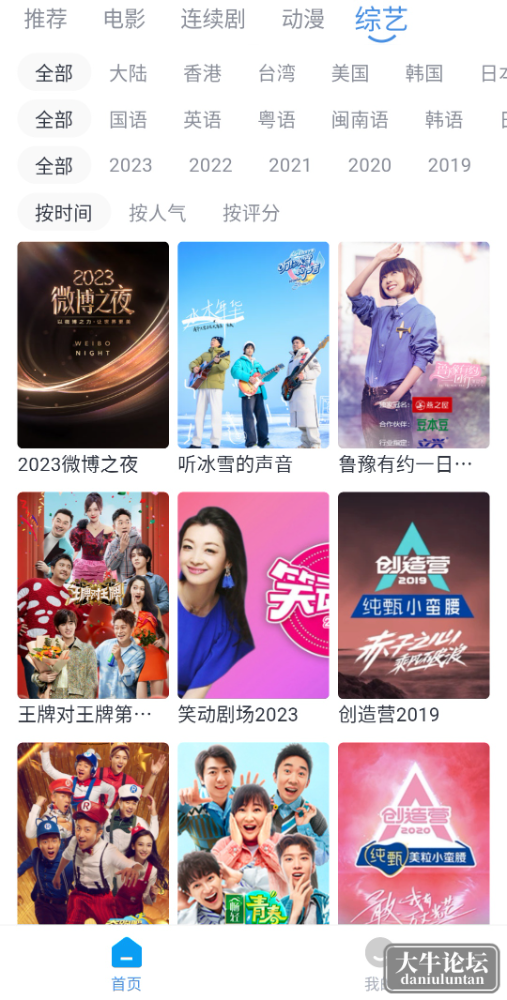Screen dimensions: 507x1000
Task: Select the 粤语 language filter
Action: pyautogui.click(x=276, y=119)
